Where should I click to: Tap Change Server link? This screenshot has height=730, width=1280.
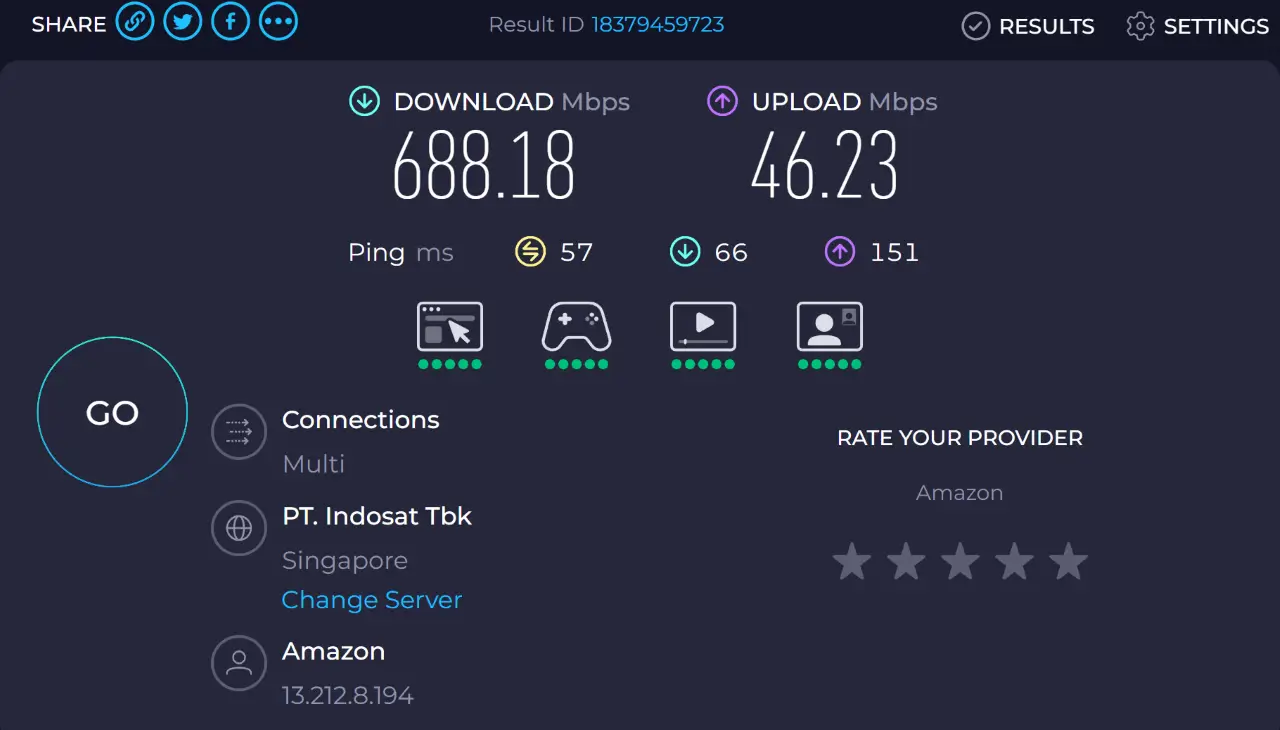pos(371,600)
